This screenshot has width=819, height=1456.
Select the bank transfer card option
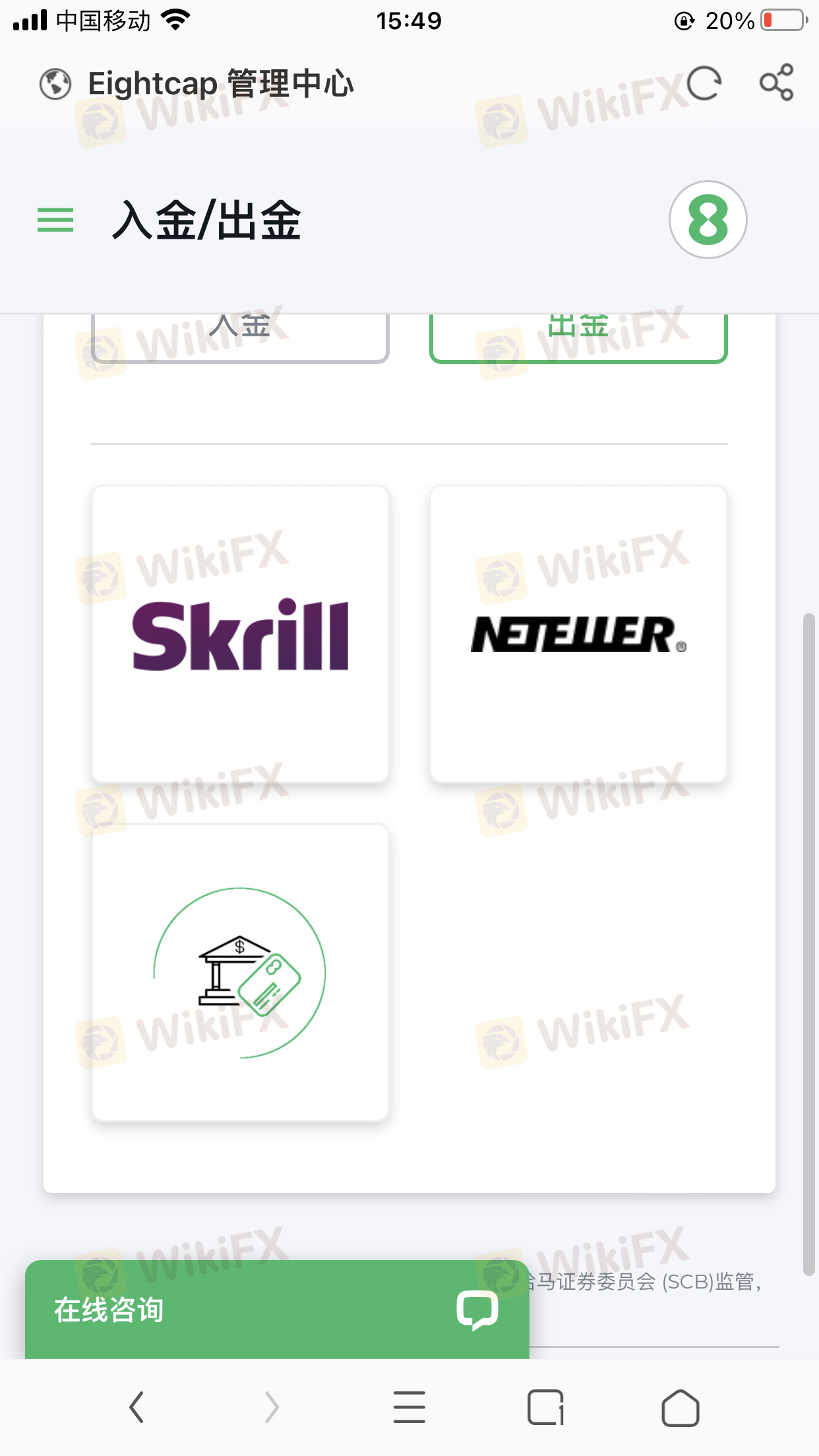(240, 972)
